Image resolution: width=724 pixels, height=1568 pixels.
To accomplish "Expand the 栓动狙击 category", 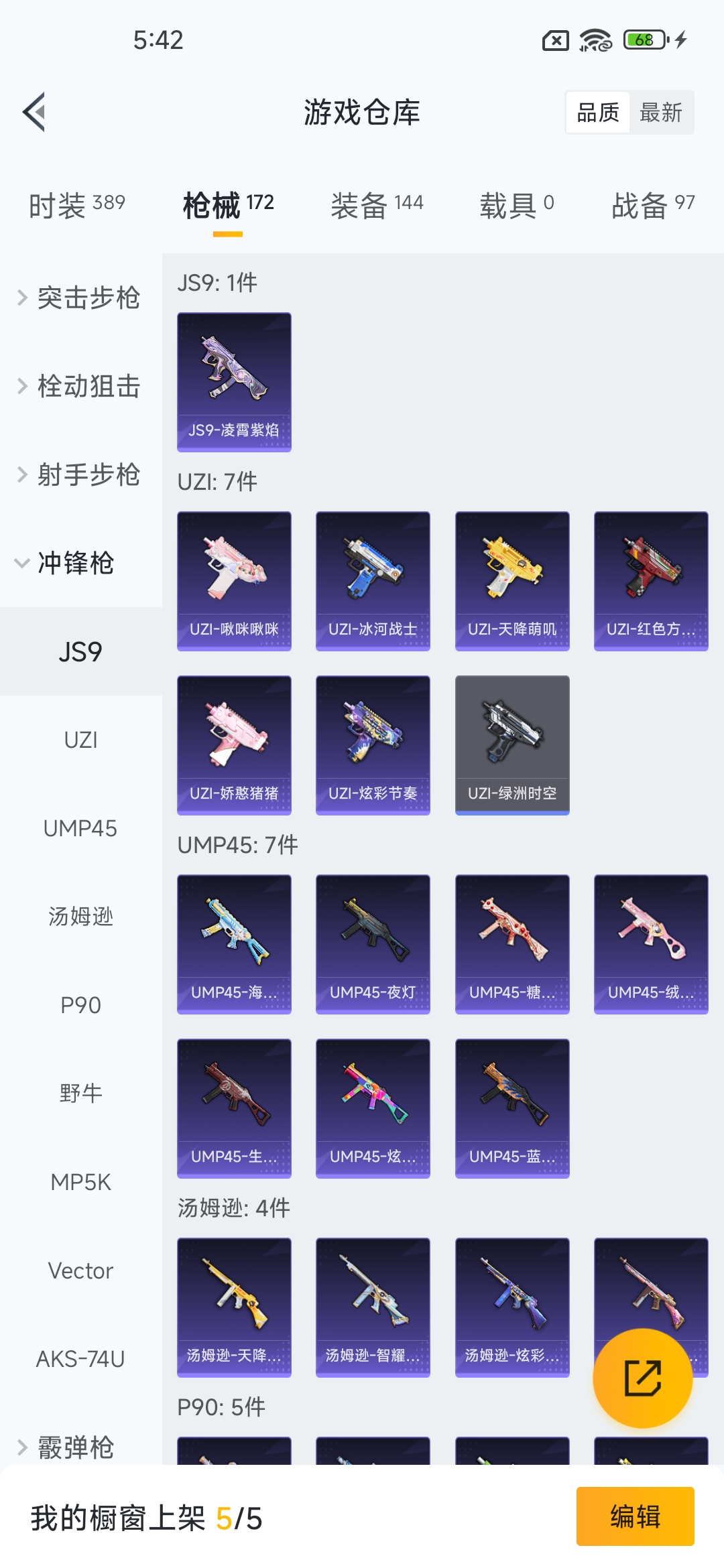I will tap(80, 386).
